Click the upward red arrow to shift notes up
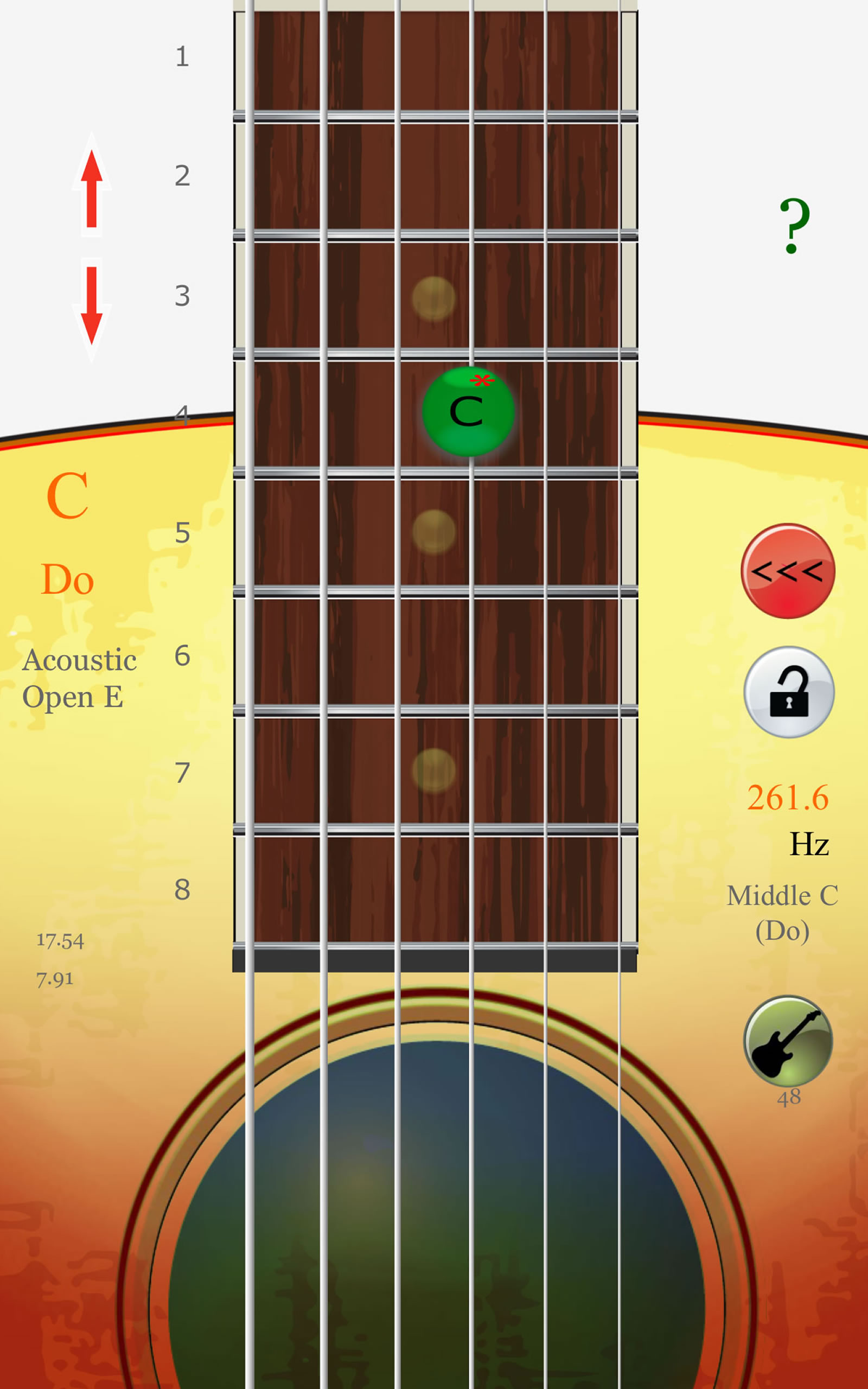This screenshot has width=868, height=1389. 91,188
